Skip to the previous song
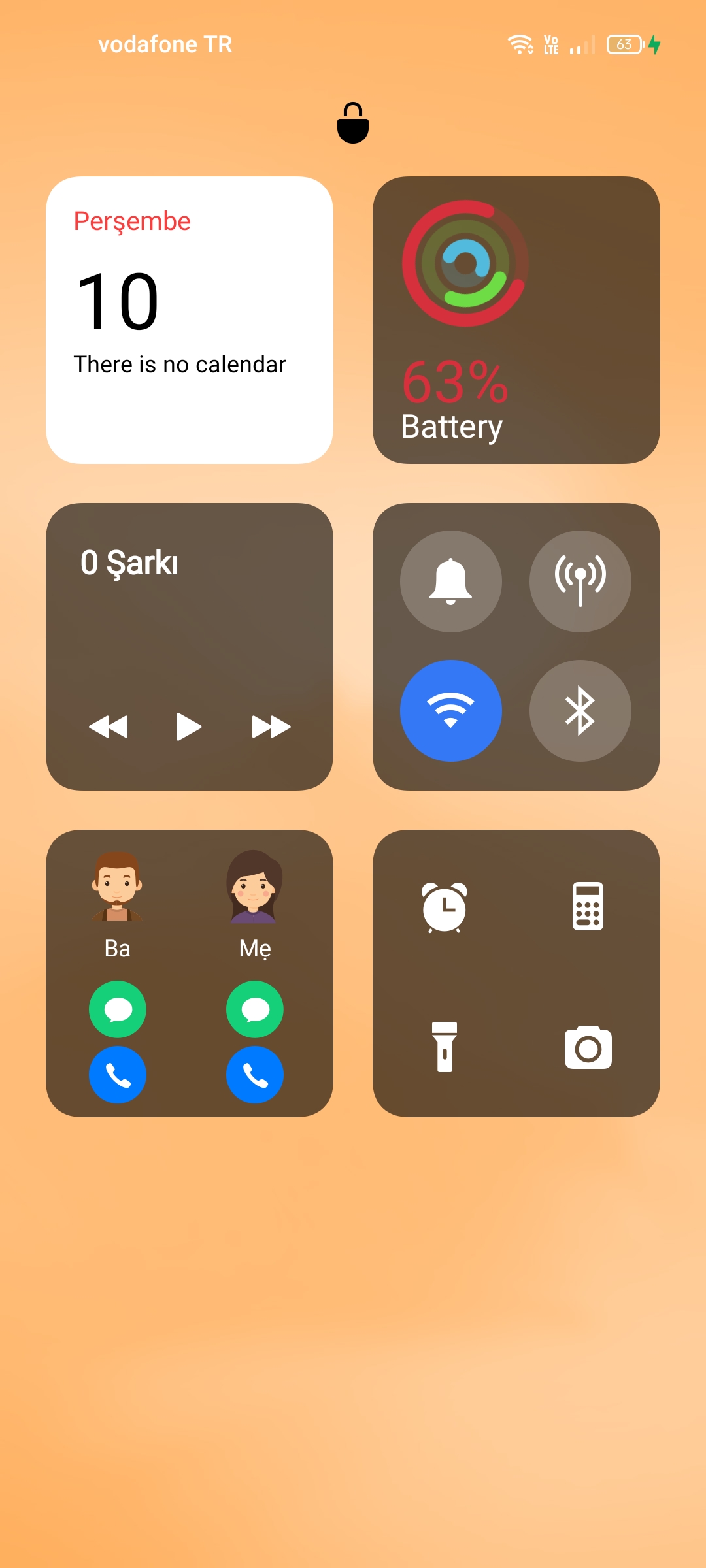Viewport: 706px width, 1568px height. pos(108,727)
